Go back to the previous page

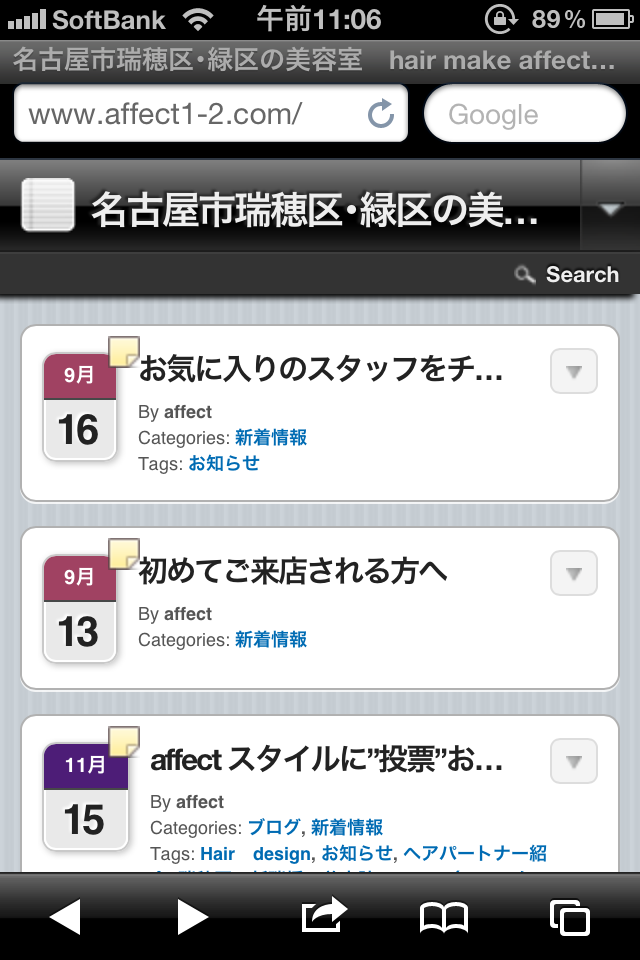64,916
